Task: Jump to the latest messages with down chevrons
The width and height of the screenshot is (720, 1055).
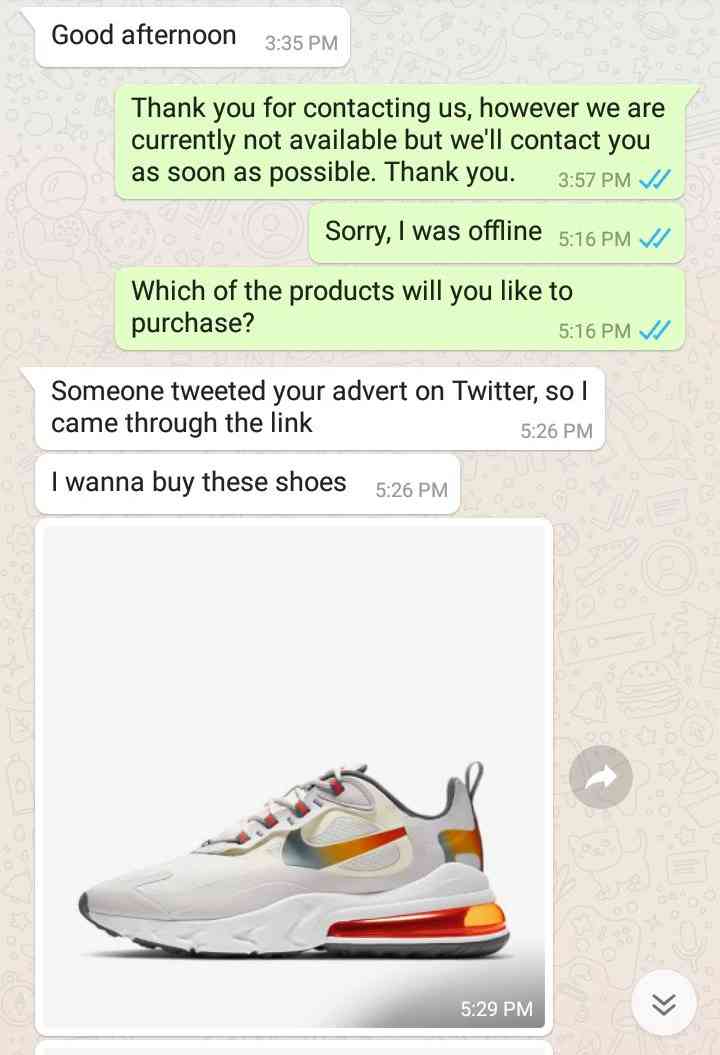Action: [x=664, y=1003]
